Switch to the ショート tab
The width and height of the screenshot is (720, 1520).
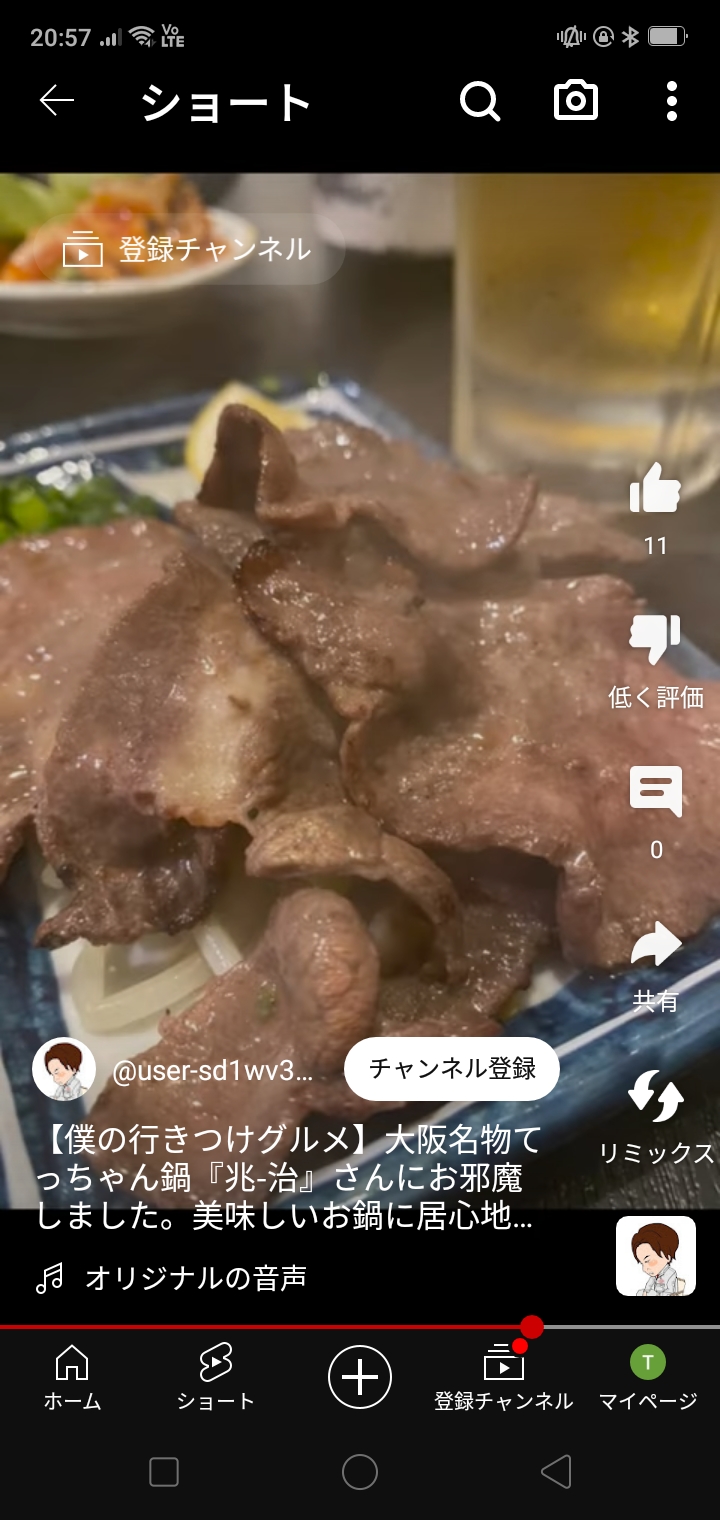coord(215,1377)
